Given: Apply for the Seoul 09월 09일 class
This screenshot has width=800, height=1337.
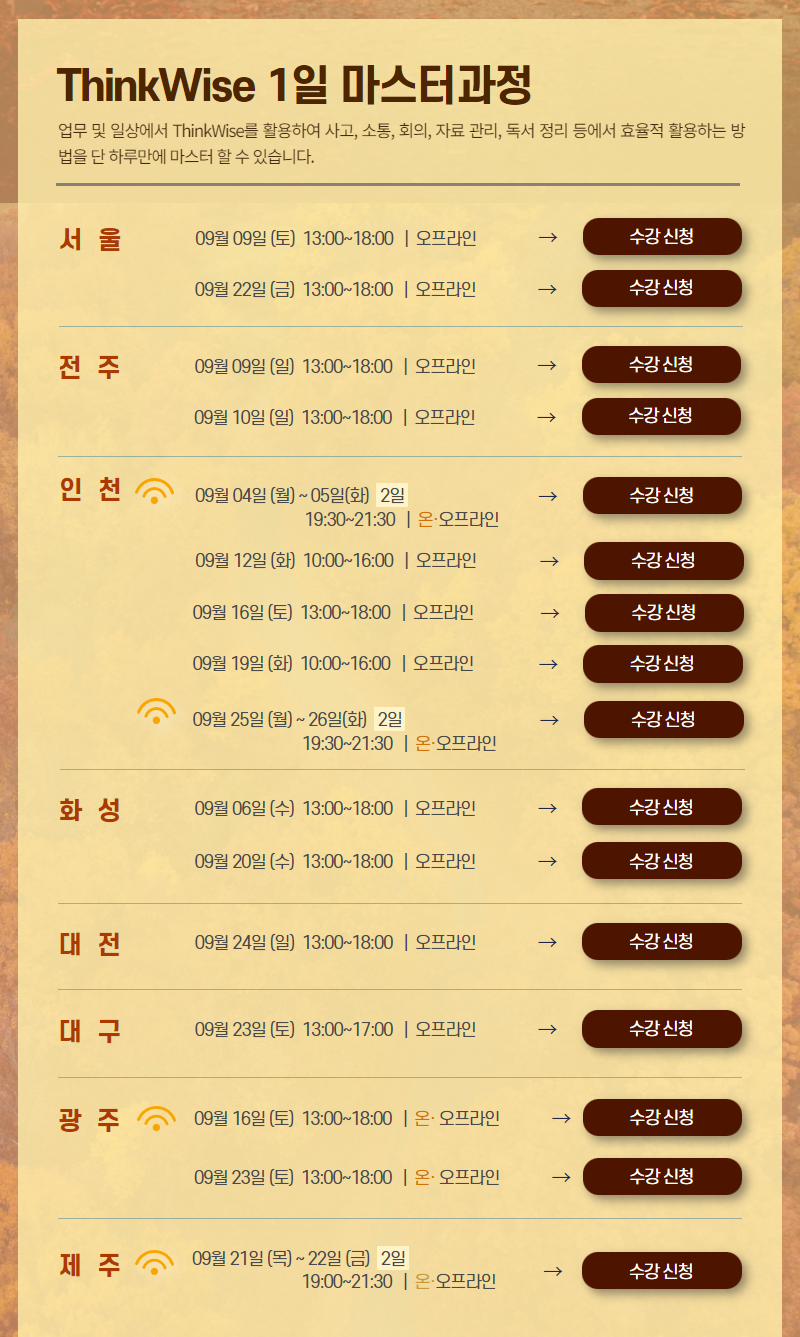Looking at the screenshot, I should point(662,237).
